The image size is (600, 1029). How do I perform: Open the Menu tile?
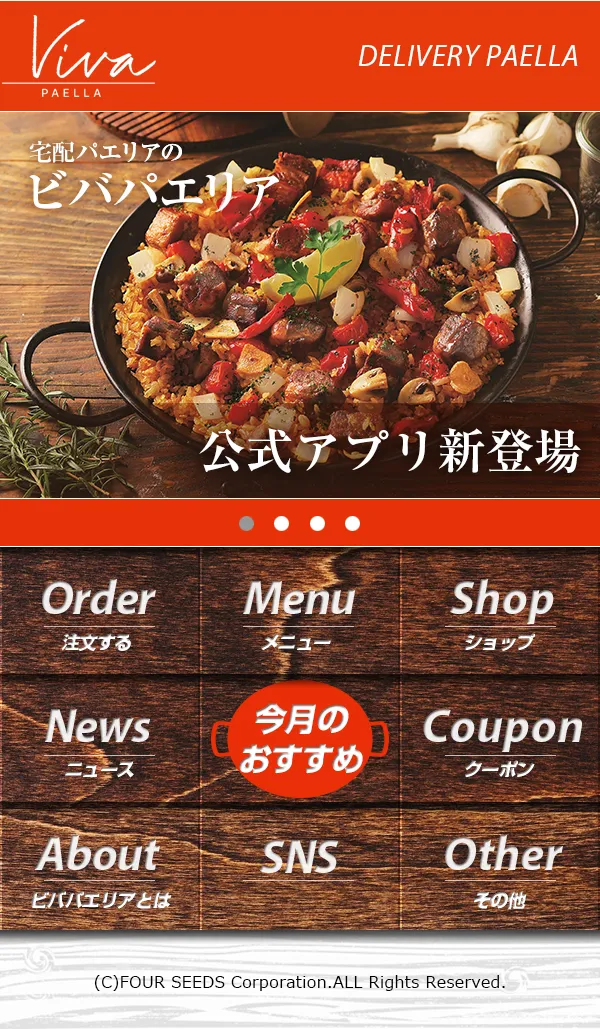299,613
